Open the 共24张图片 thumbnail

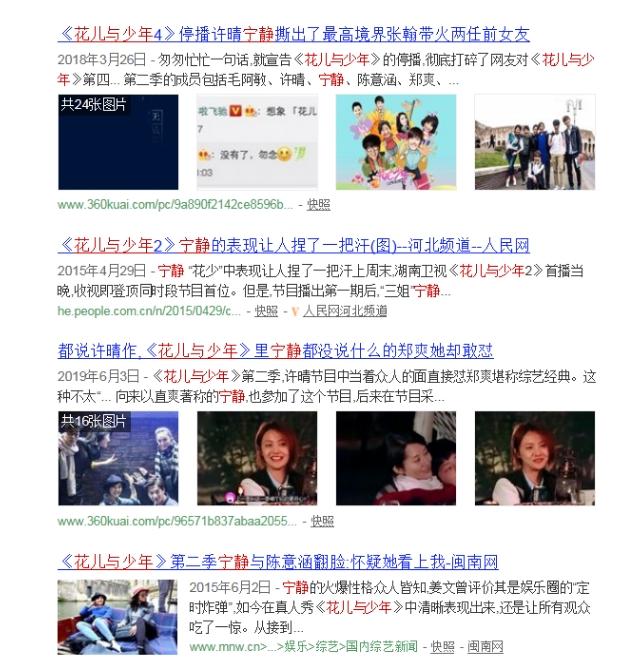pyautogui.click(x=118, y=142)
